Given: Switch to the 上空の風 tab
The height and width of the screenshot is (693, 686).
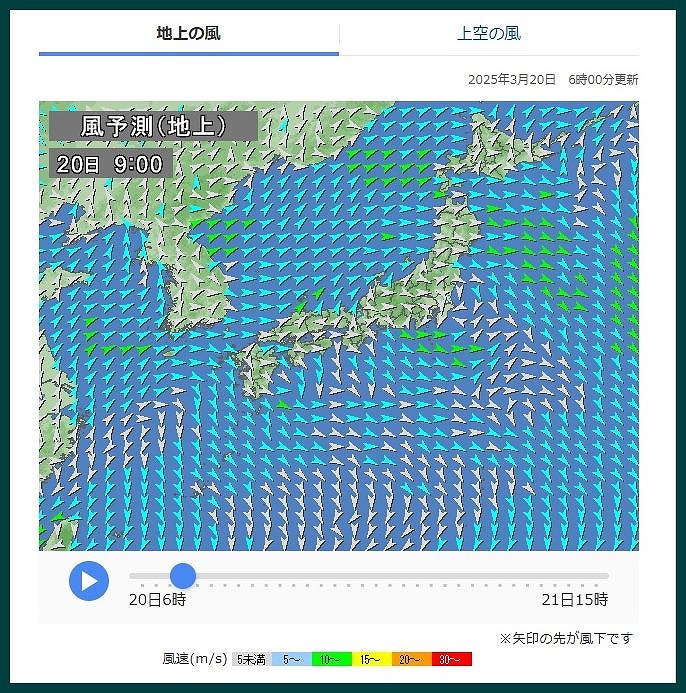Looking at the screenshot, I should pyautogui.click(x=489, y=34).
